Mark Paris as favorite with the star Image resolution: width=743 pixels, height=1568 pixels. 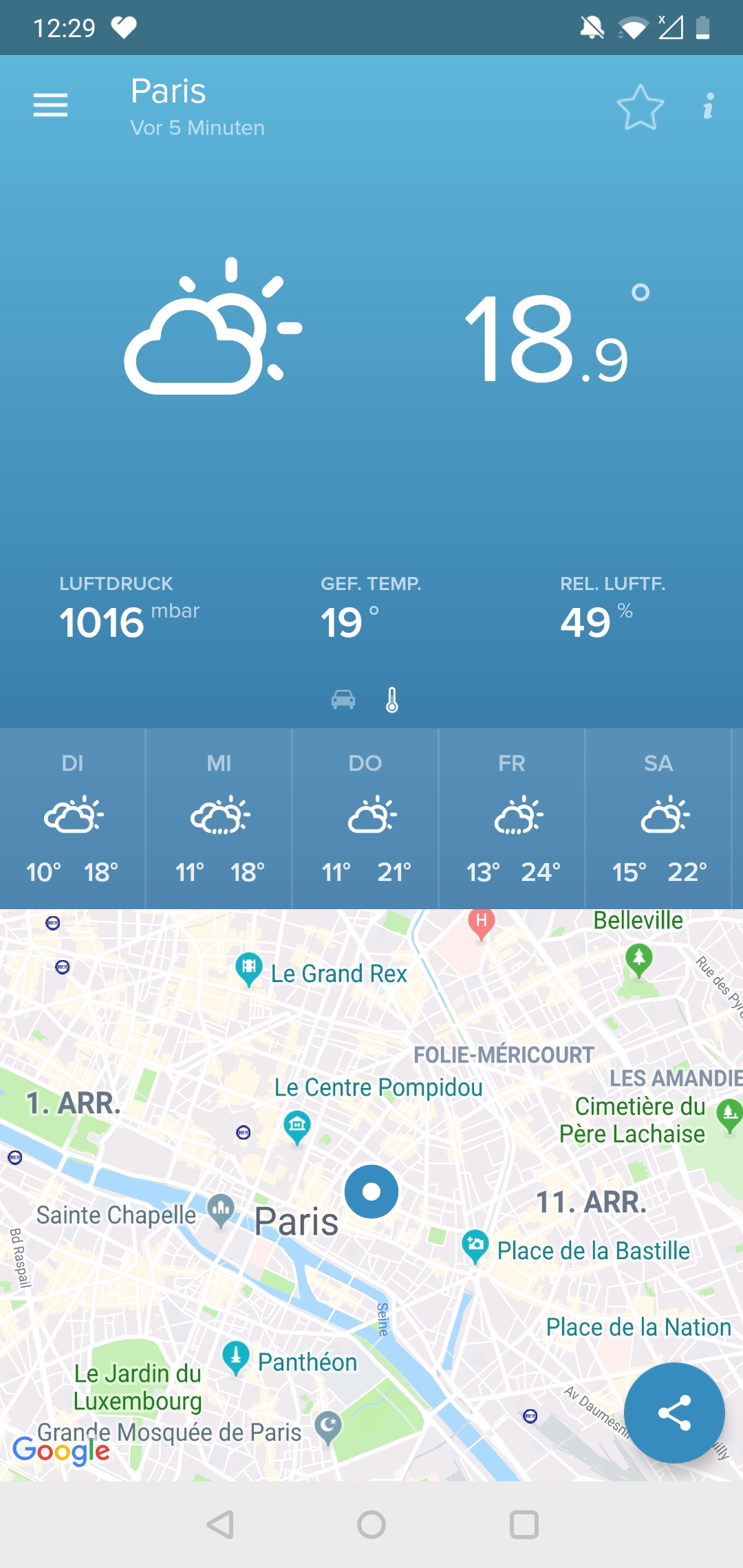pyautogui.click(x=640, y=107)
